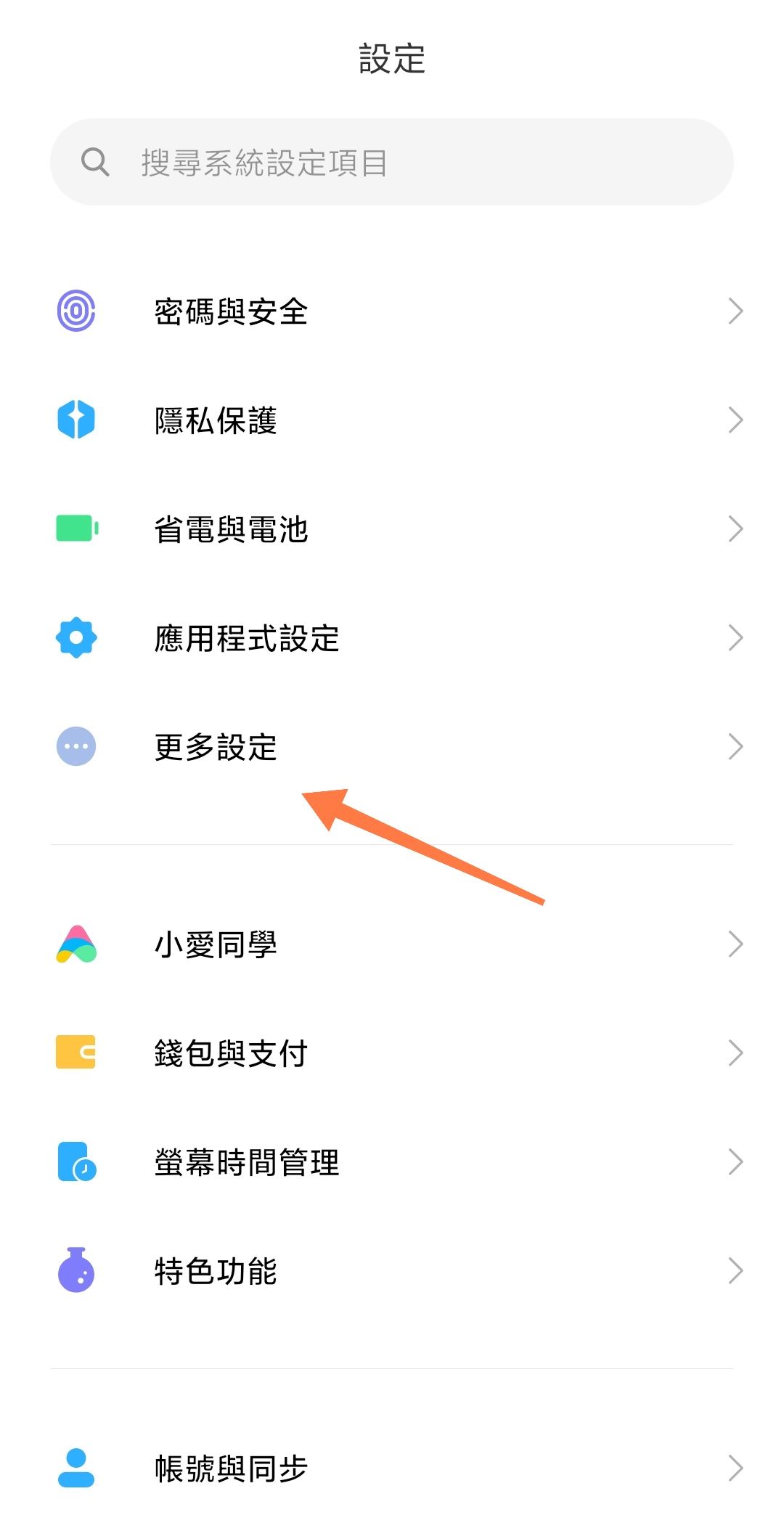Viewport: 784px width, 1515px height.
Task: Tap the clock-phone icon beside 螢幕時間管理
Action: click(76, 1161)
